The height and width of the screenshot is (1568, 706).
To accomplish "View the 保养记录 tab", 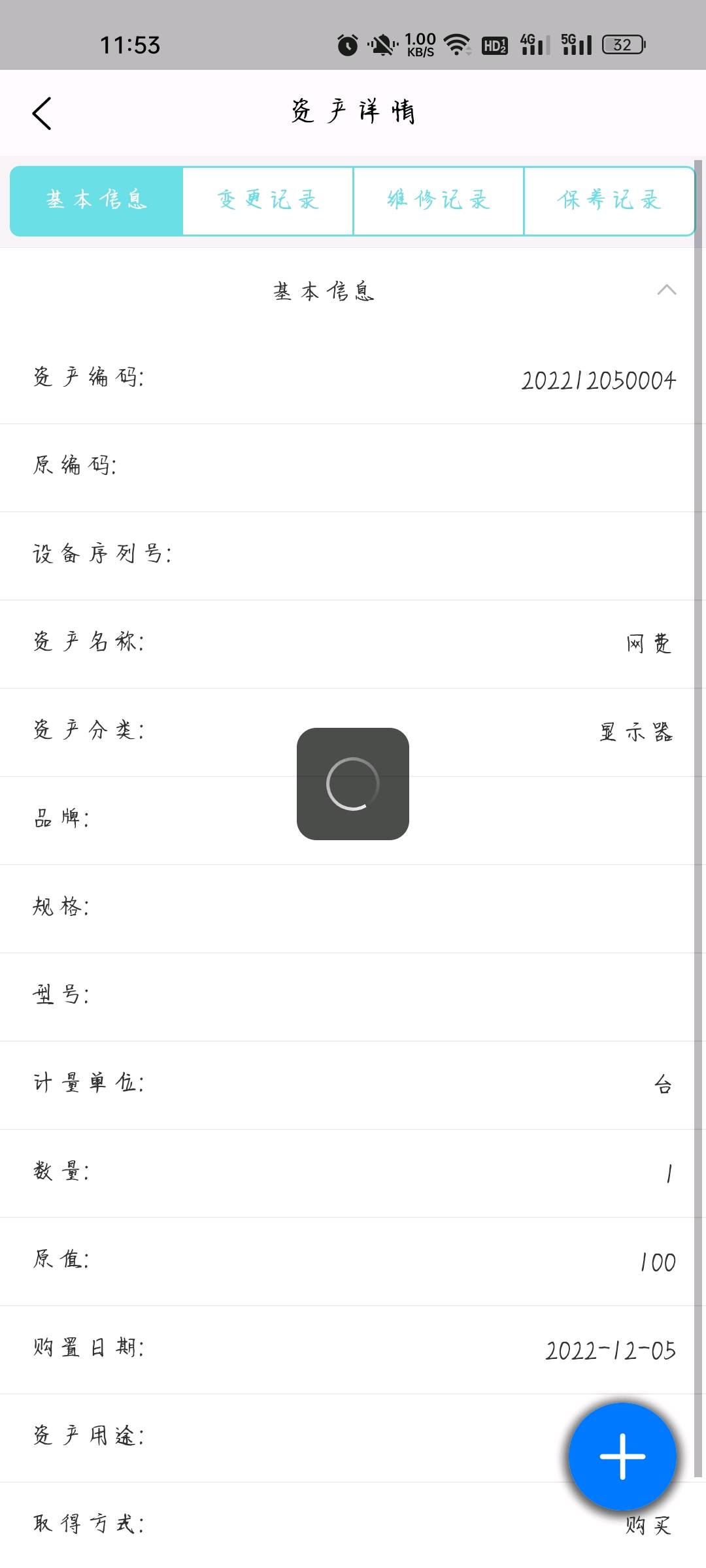I will (609, 201).
